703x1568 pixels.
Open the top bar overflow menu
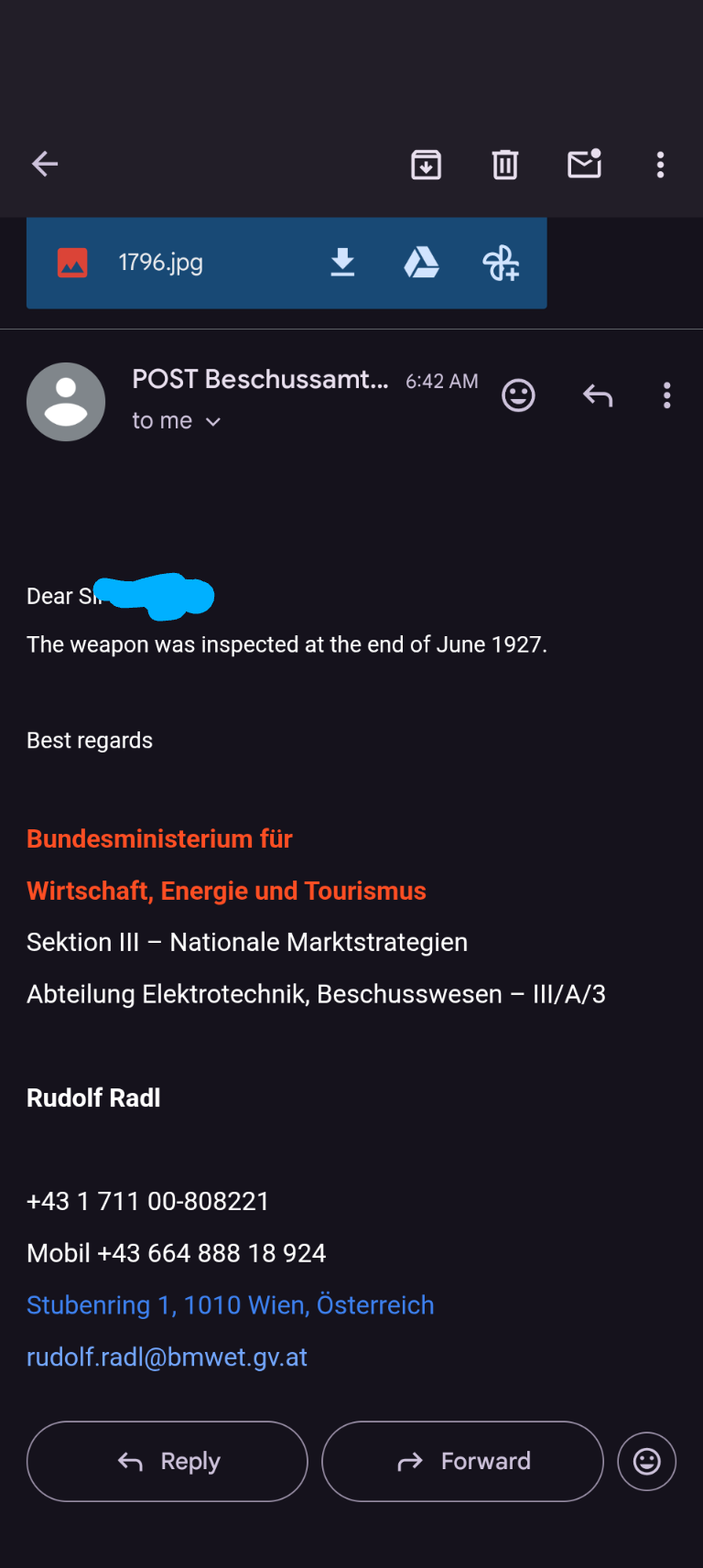[660, 165]
